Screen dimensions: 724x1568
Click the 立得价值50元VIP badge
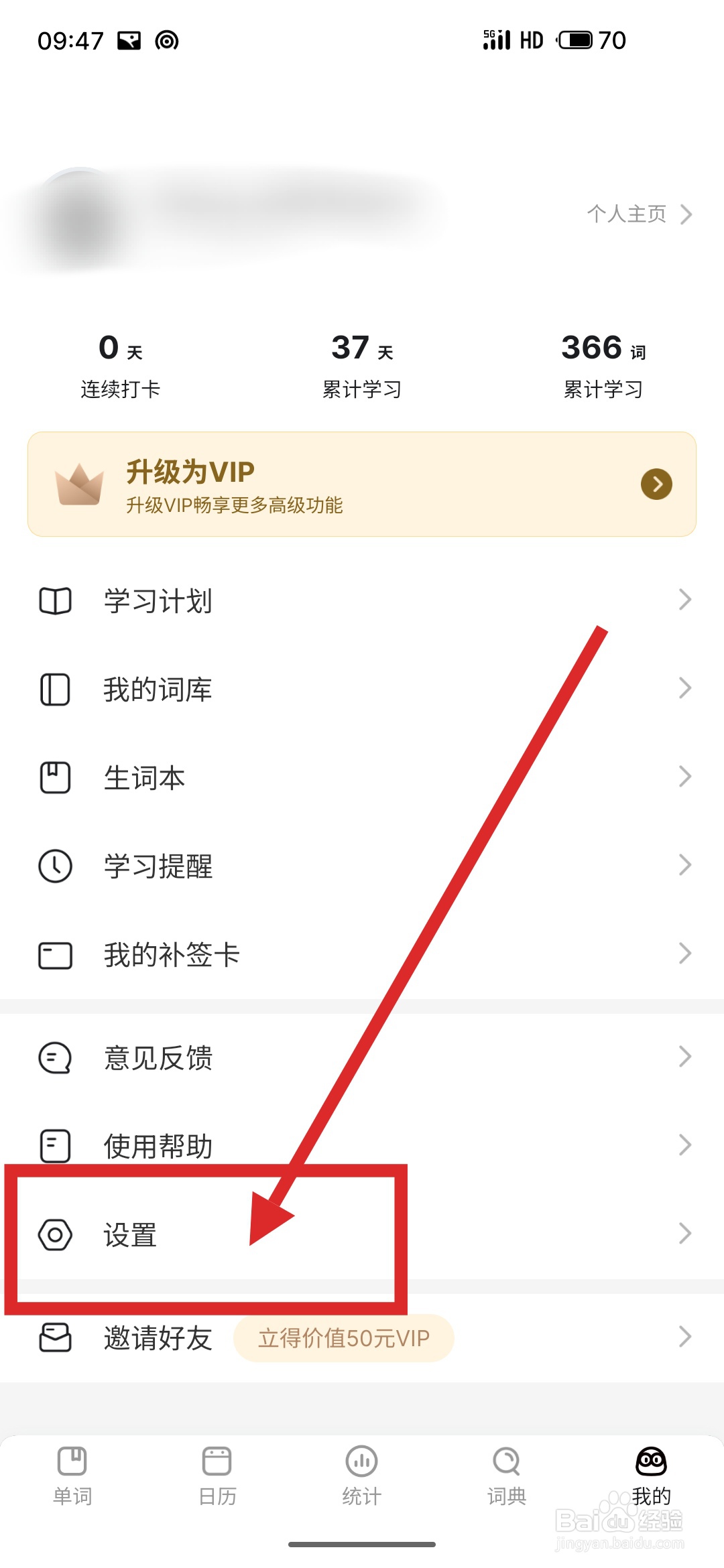point(343,1337)
